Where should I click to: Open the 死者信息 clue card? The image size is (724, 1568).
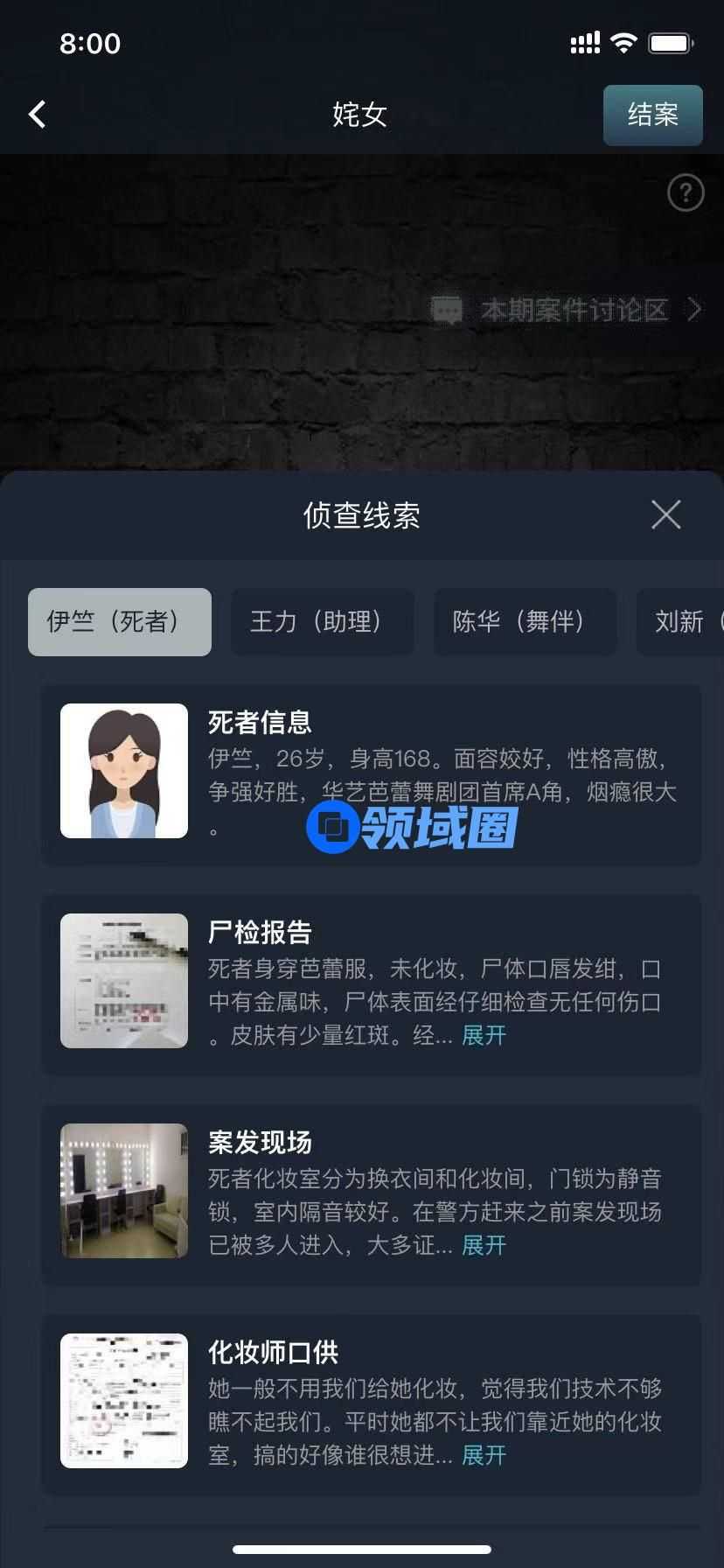pos(371,774)
